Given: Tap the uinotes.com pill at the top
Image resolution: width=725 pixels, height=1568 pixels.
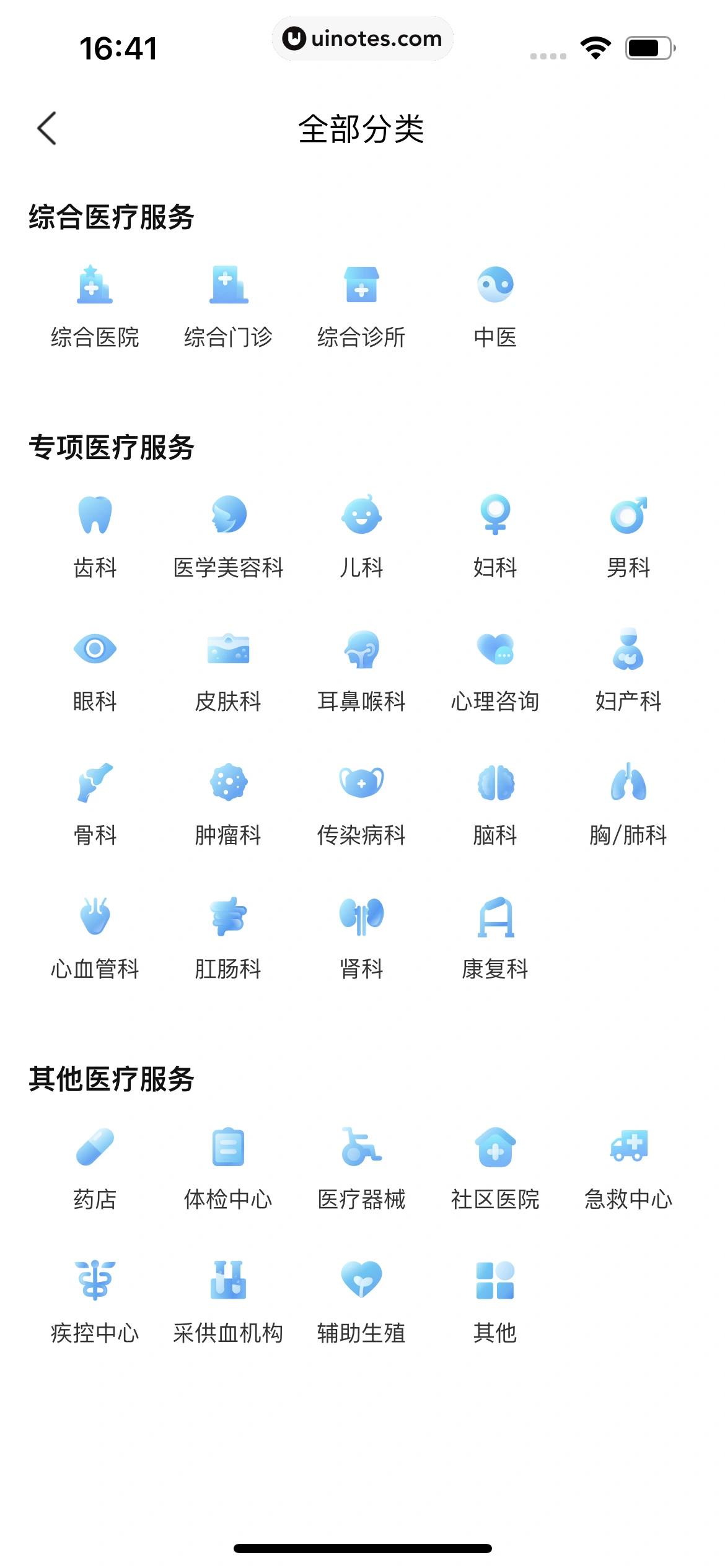Looking at the screenshot, I should pos(362,38).
